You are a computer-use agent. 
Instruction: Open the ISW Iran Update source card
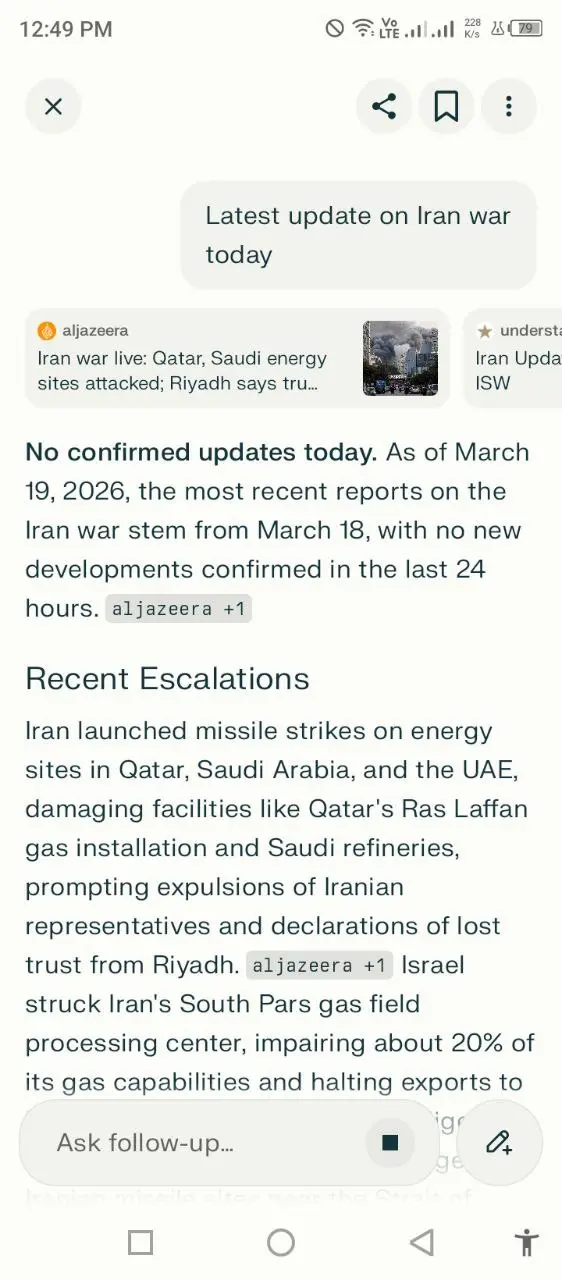click(x=512, y=358)
